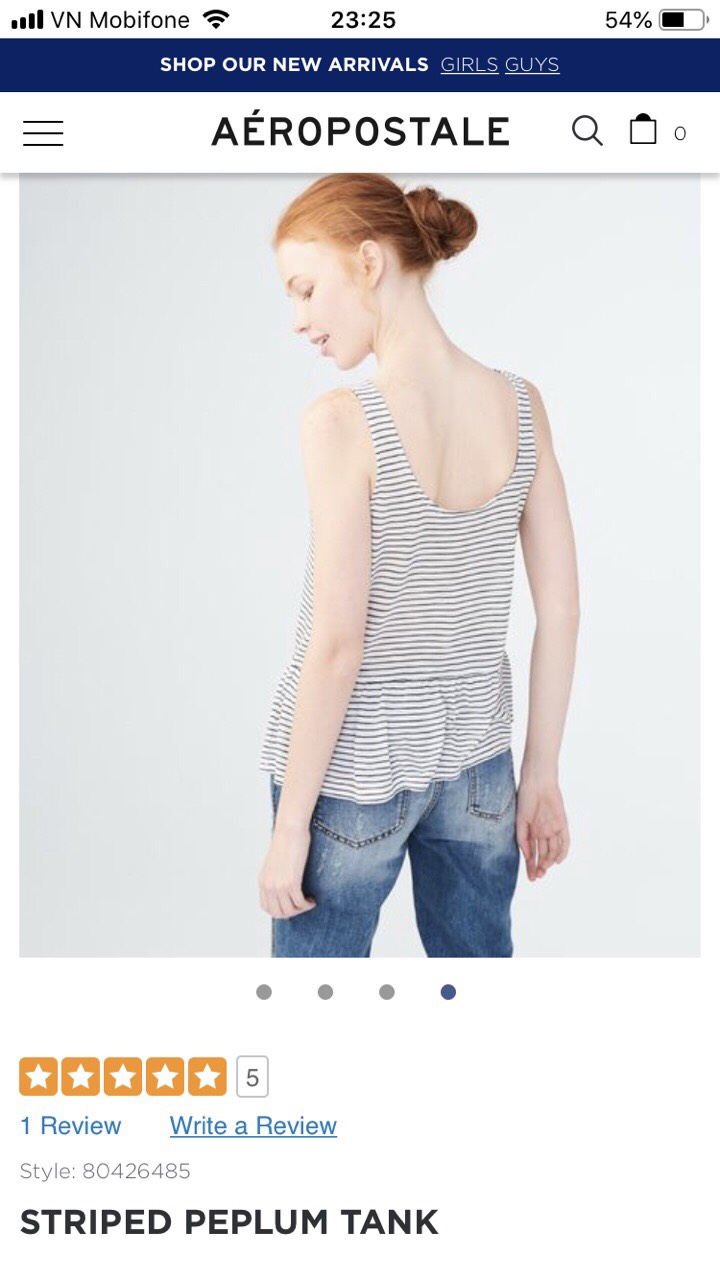This screenshot has height=1280, width=720.
Task: Open the GIRLS new arrivals link
Action: [x=469, y=65]
